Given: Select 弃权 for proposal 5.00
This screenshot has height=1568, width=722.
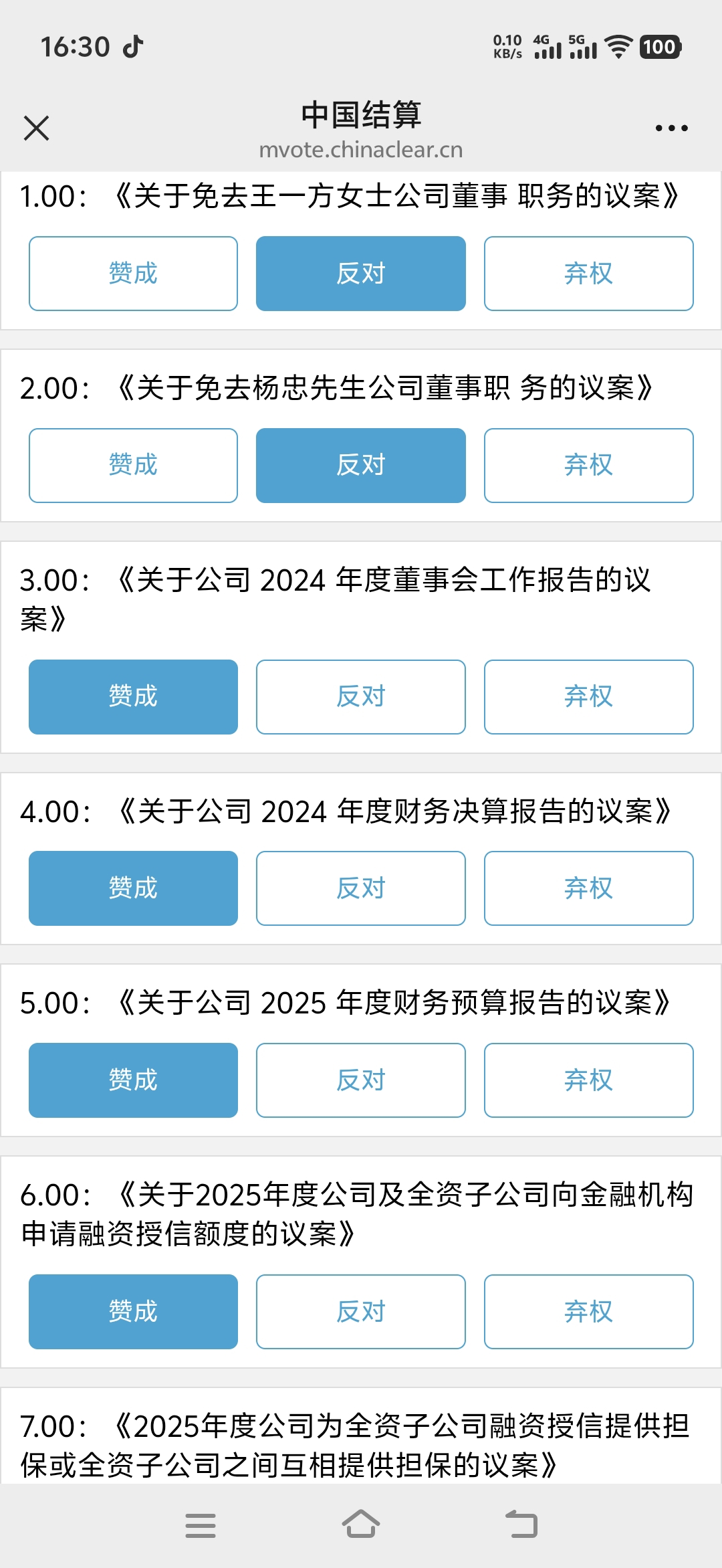Looking at the screenshot, I should click(588, 1080).
